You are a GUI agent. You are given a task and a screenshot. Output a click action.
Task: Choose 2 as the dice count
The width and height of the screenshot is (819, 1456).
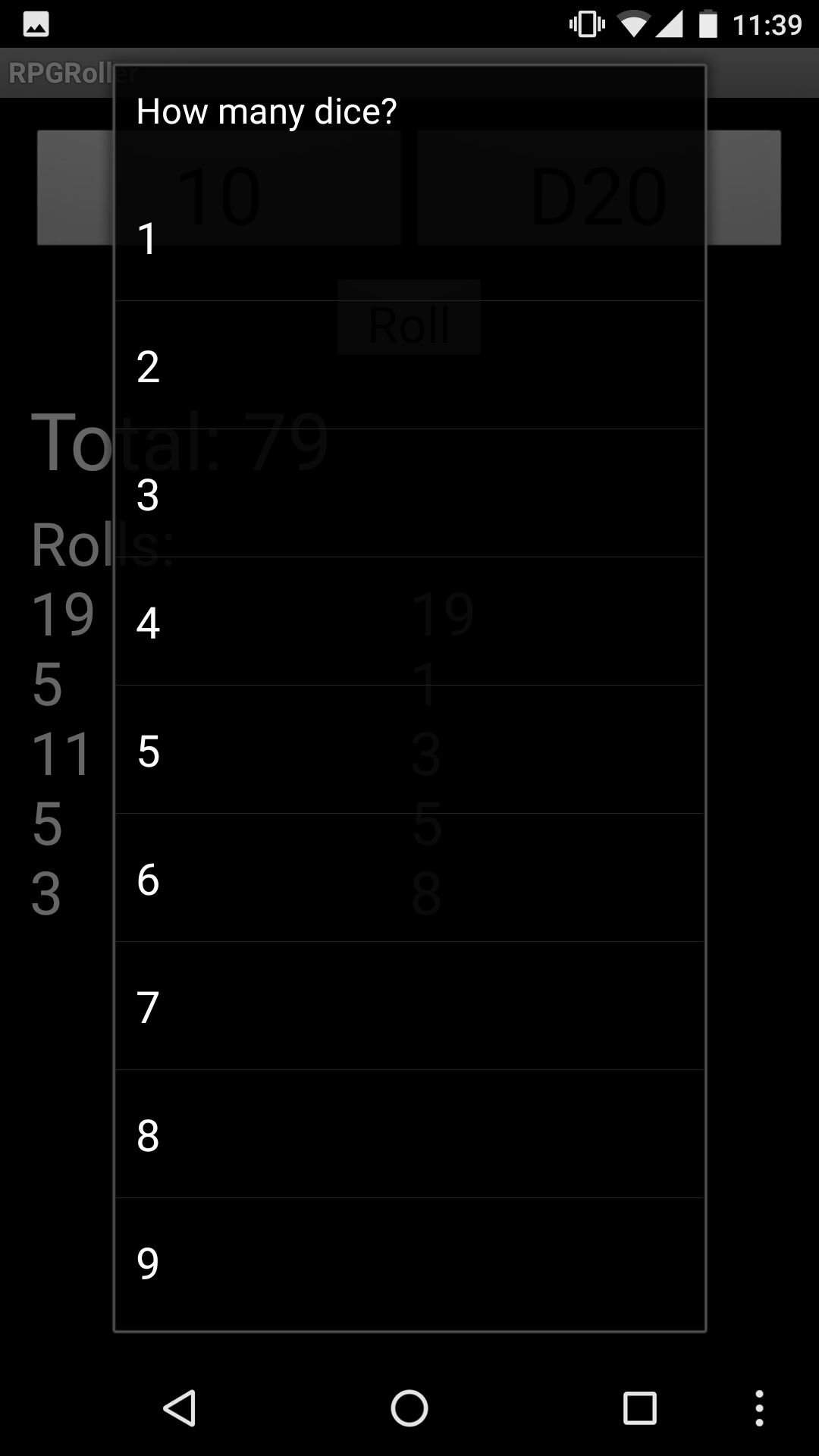pos(409,366)
